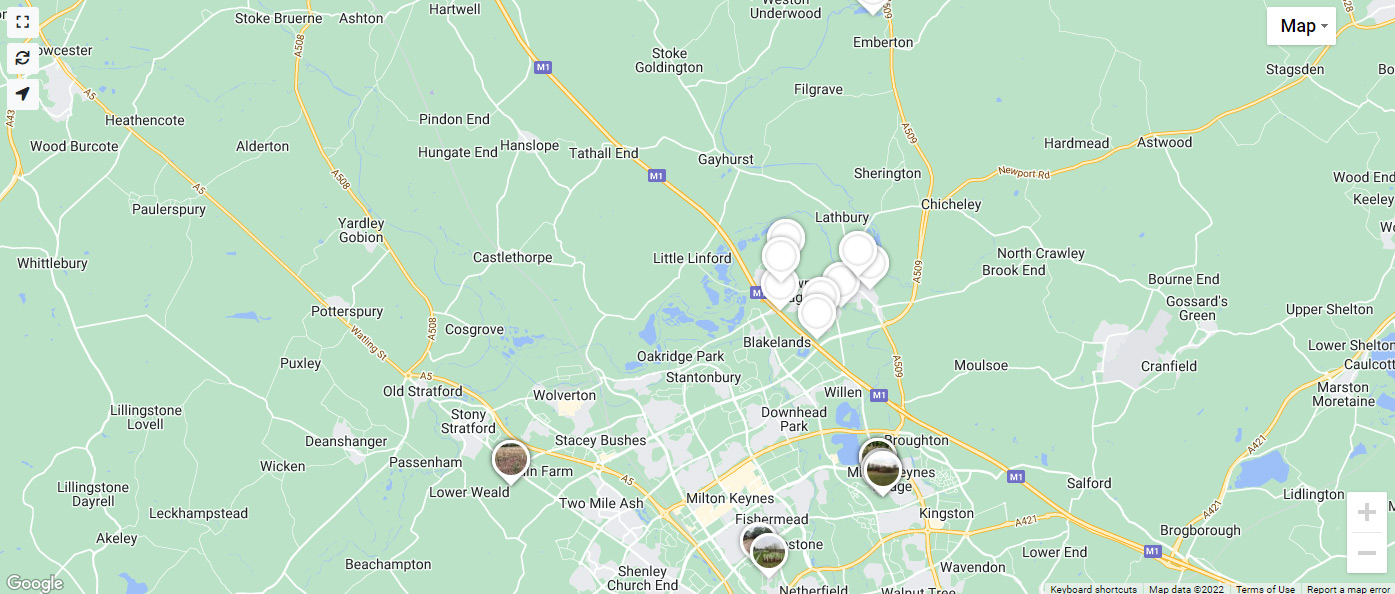Open Keyboard shortcuts link
The width and height of the screenshot is (1395, 594).
point(1093,589)
